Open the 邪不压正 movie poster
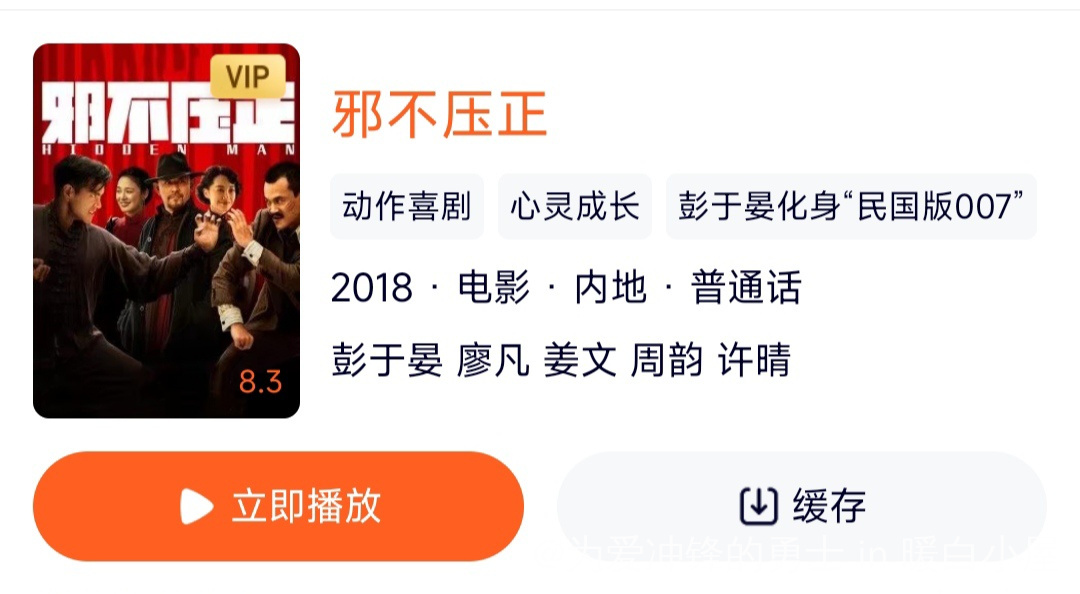Viewport: 1080px width, 594px height. (x=166, y=231)
